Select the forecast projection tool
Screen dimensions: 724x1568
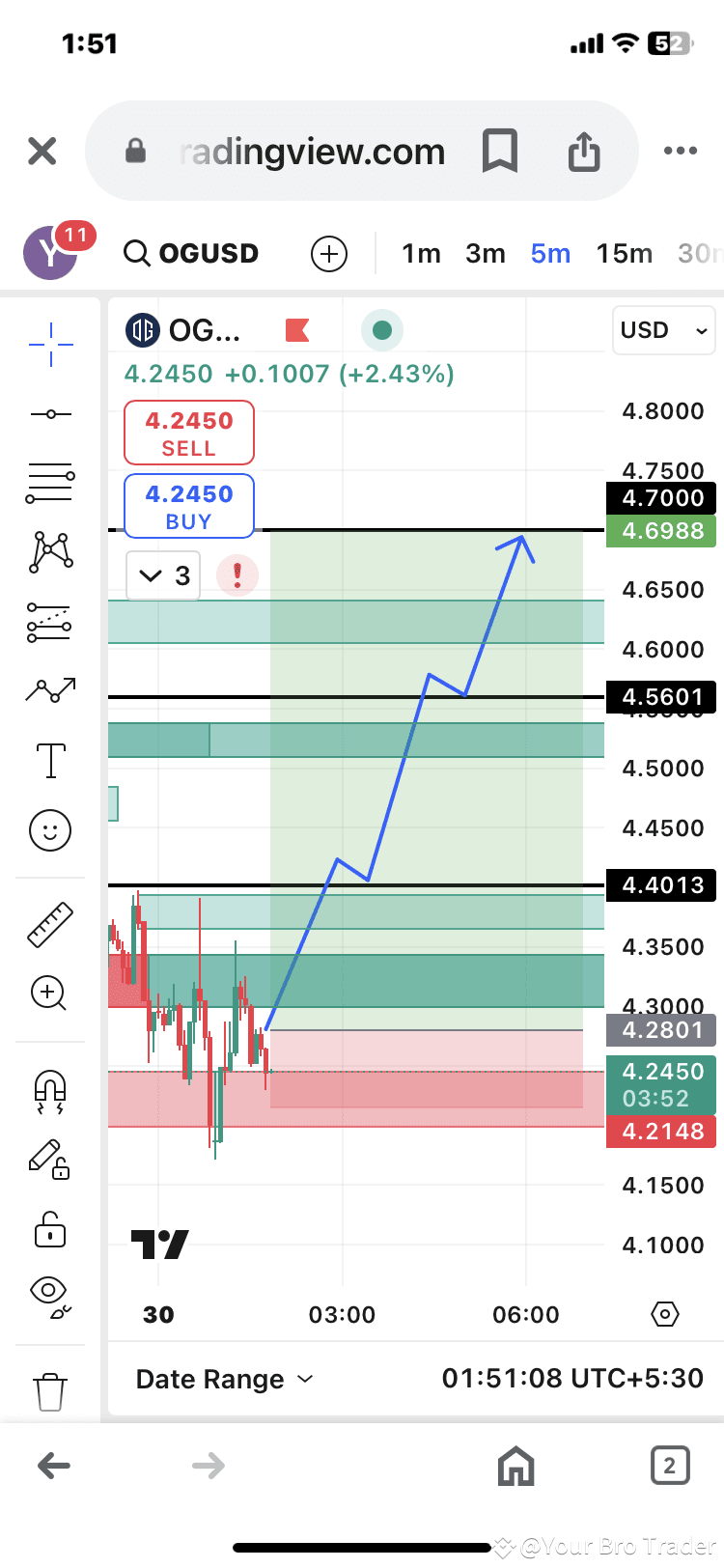click(x=50, y=687)
